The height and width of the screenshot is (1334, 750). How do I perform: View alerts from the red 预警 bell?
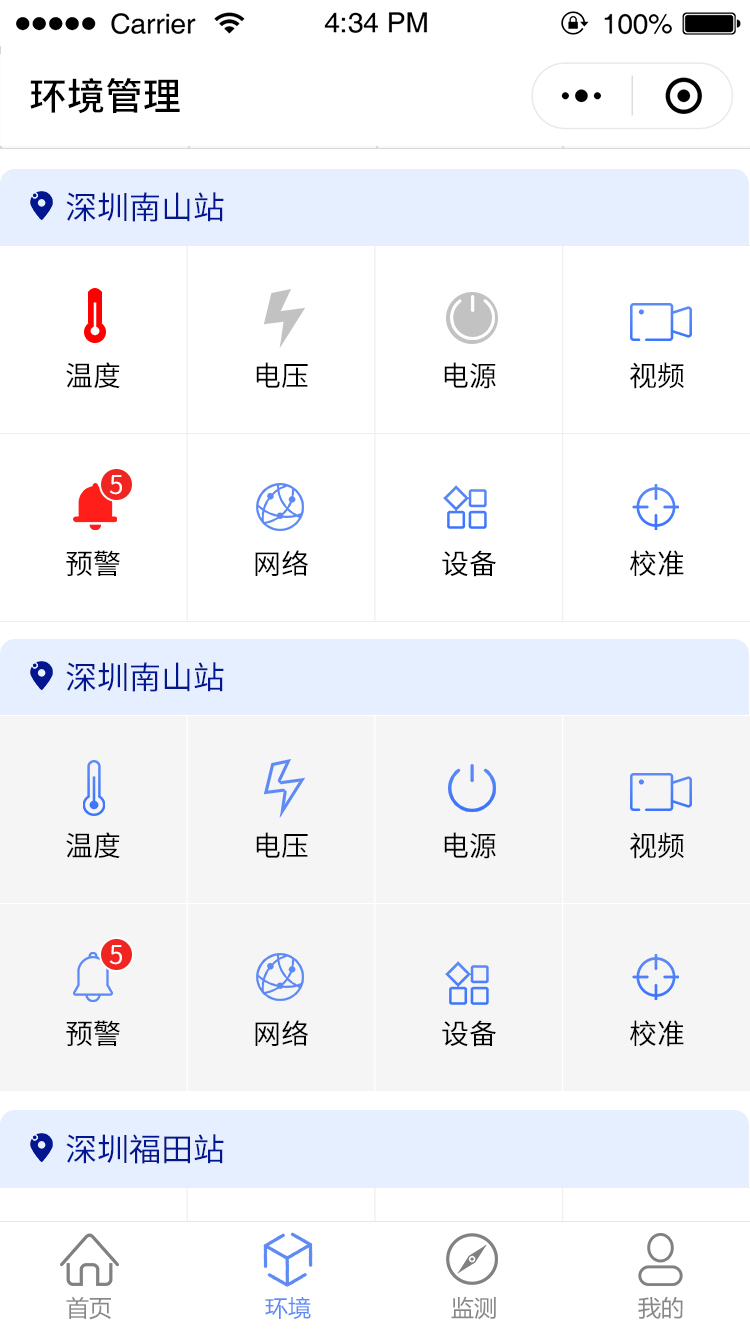pyautogui.click(x=93, y=527)
